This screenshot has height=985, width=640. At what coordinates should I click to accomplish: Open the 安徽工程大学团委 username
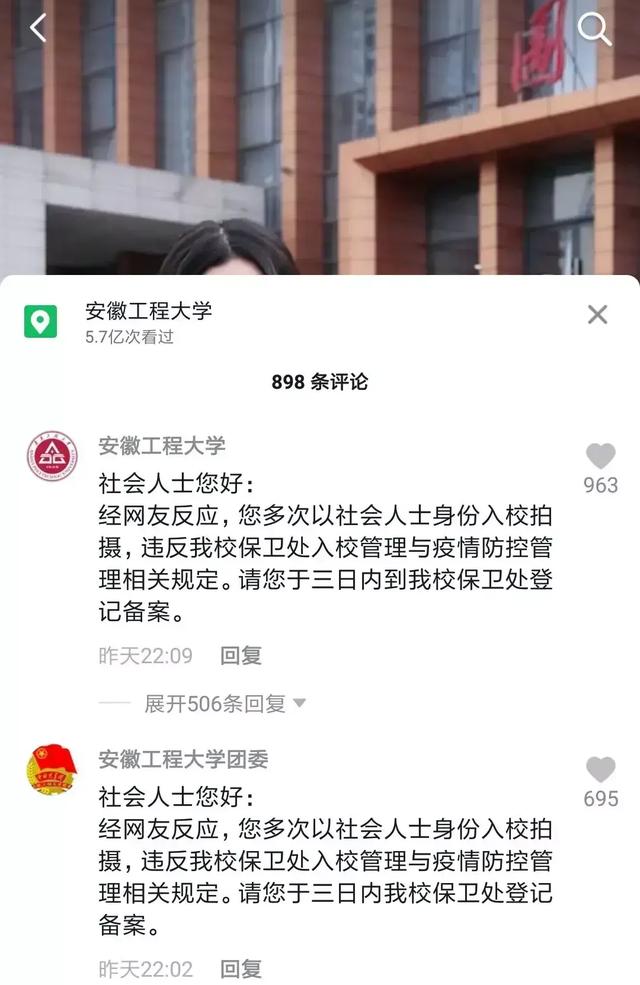pyautogui.click(x=182, y=760)
